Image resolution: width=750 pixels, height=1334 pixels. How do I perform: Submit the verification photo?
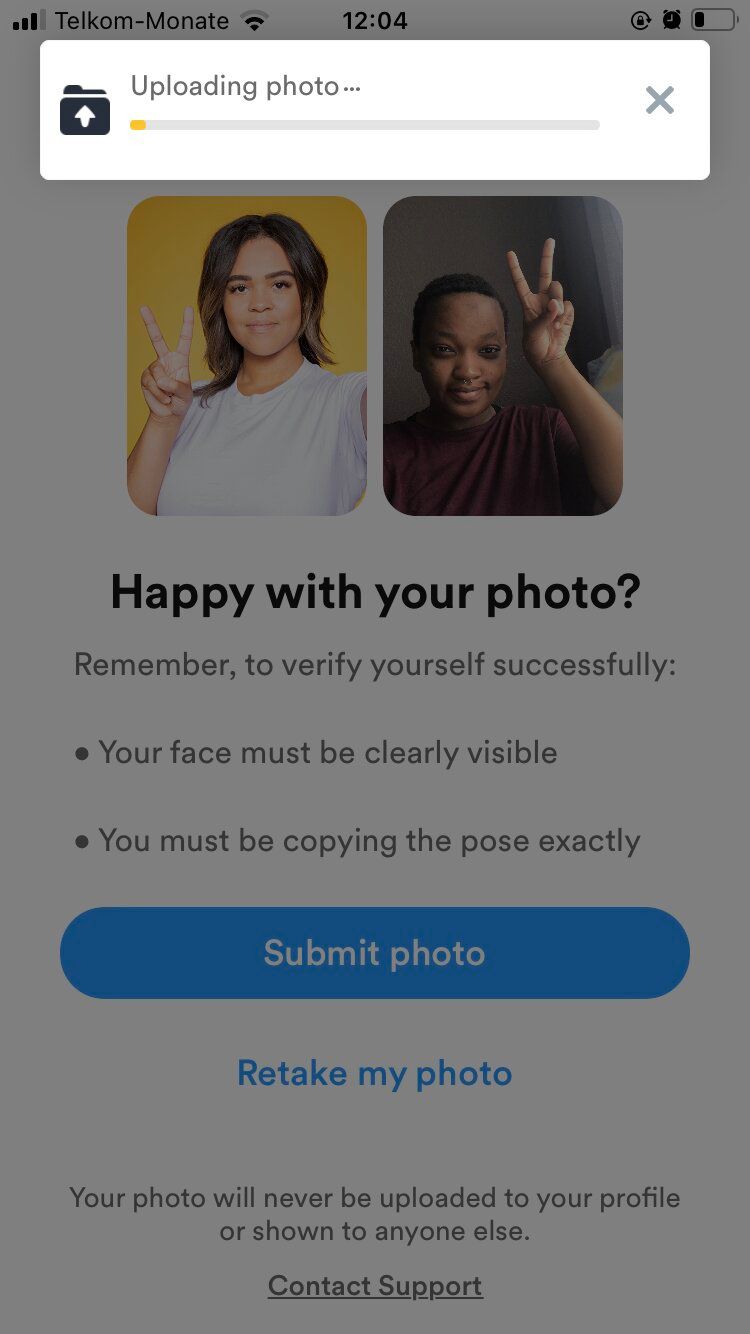point(374,953)
